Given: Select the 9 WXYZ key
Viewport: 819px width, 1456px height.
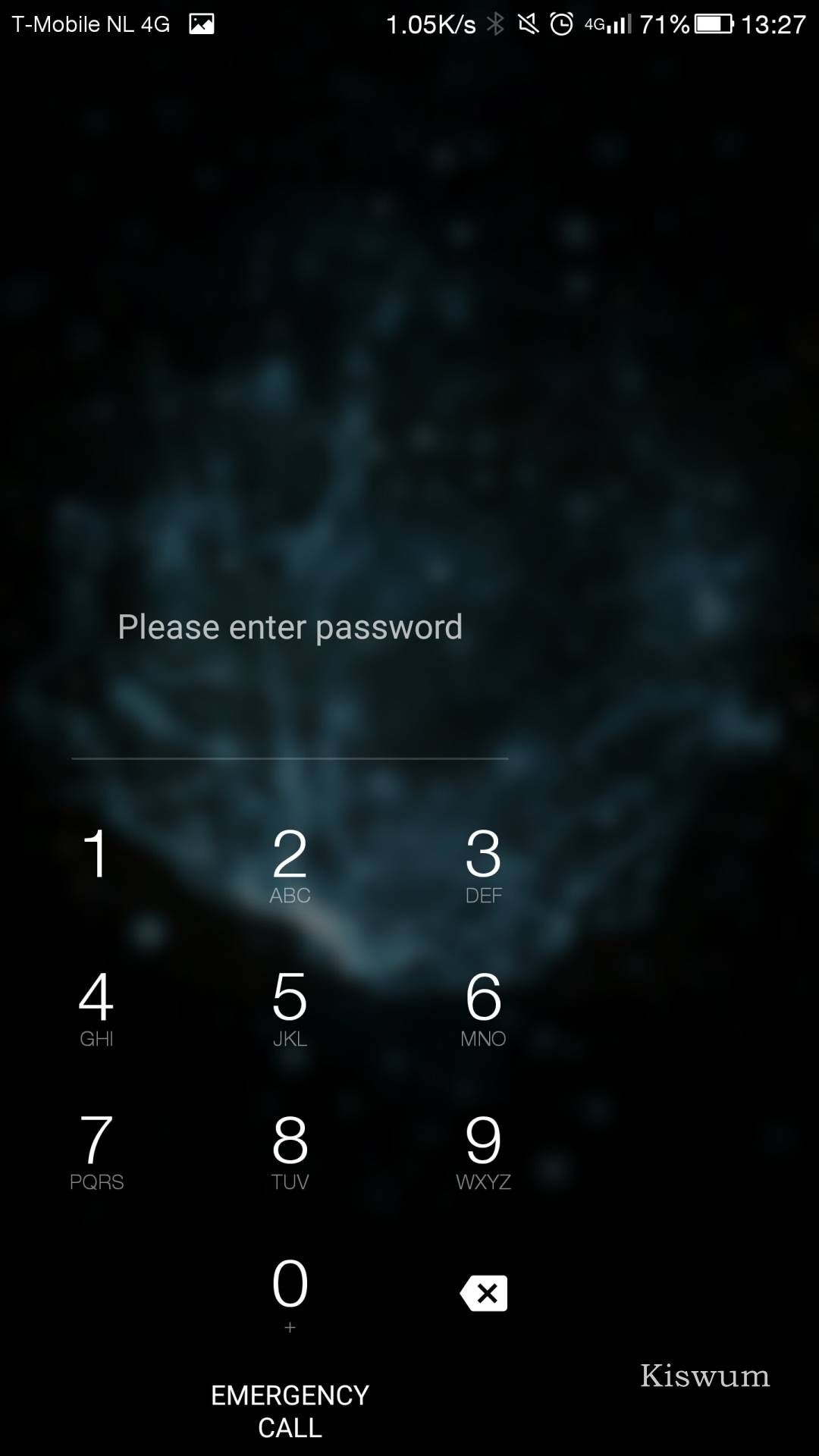Looking at the screenshot, I should (483, 1150).
